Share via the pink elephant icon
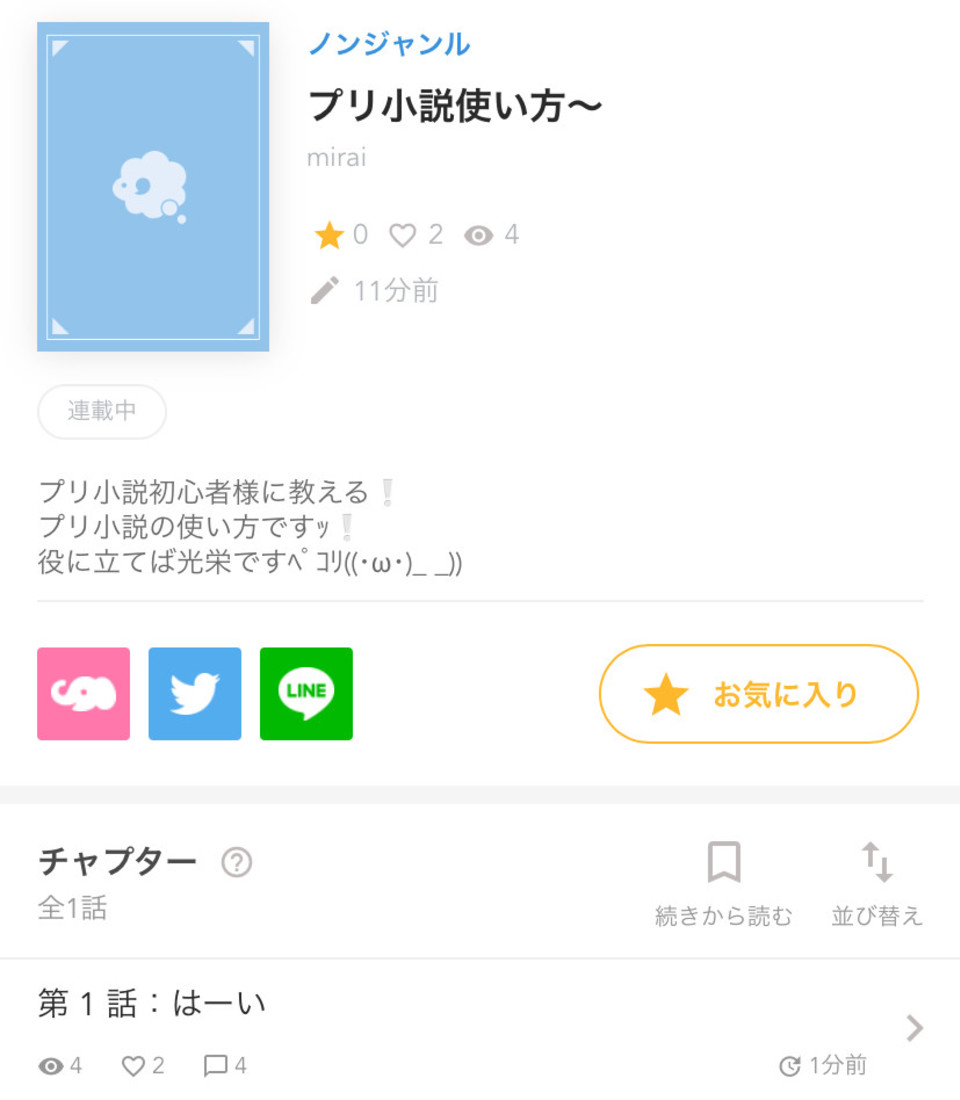Screen dimensions: 960x1100 (x=84, y=694)
